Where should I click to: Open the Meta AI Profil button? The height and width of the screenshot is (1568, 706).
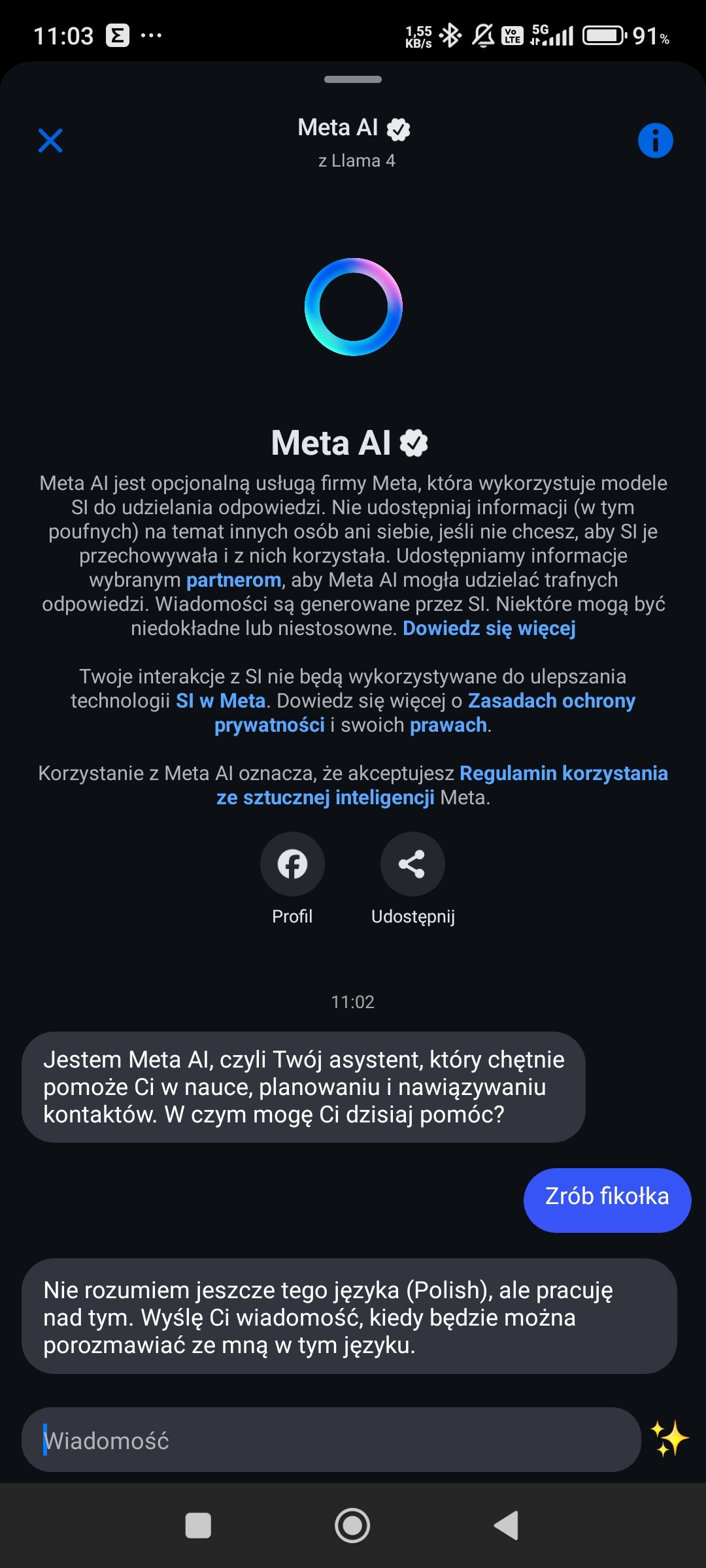tap(292, 864)
